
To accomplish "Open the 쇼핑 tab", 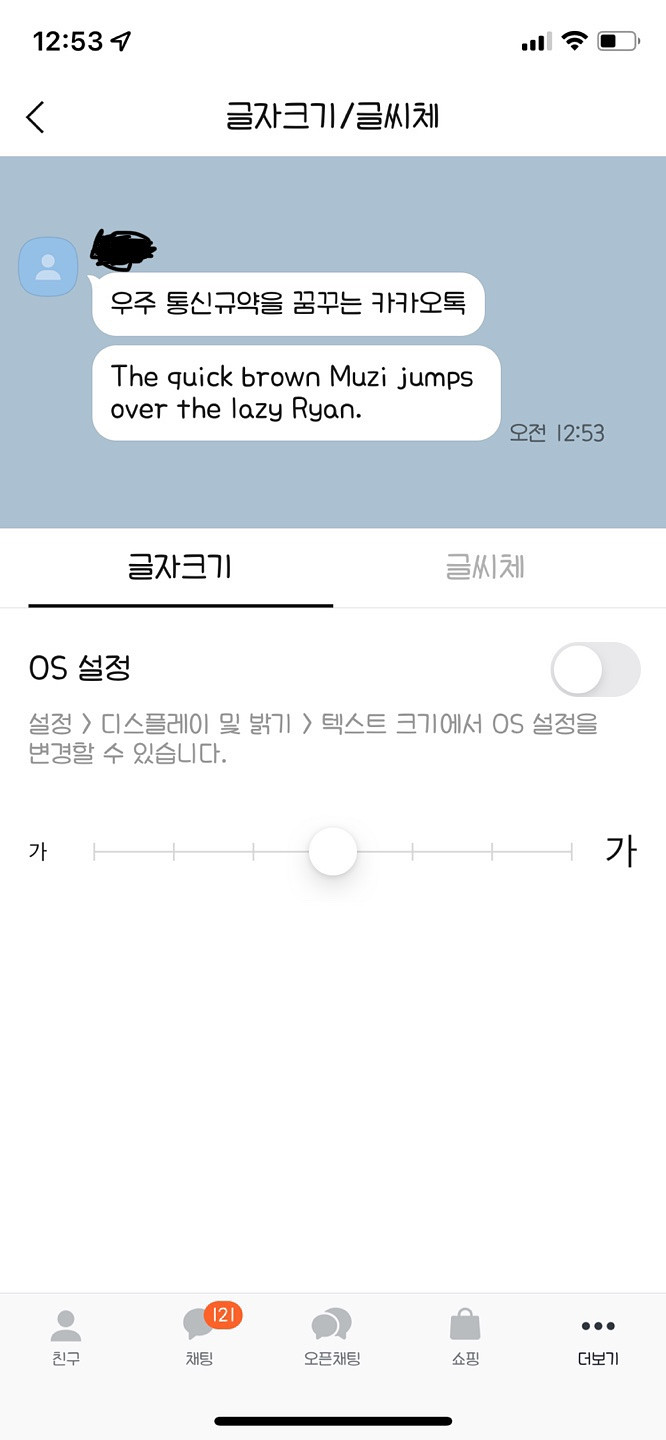I will tap(465, 1337).
